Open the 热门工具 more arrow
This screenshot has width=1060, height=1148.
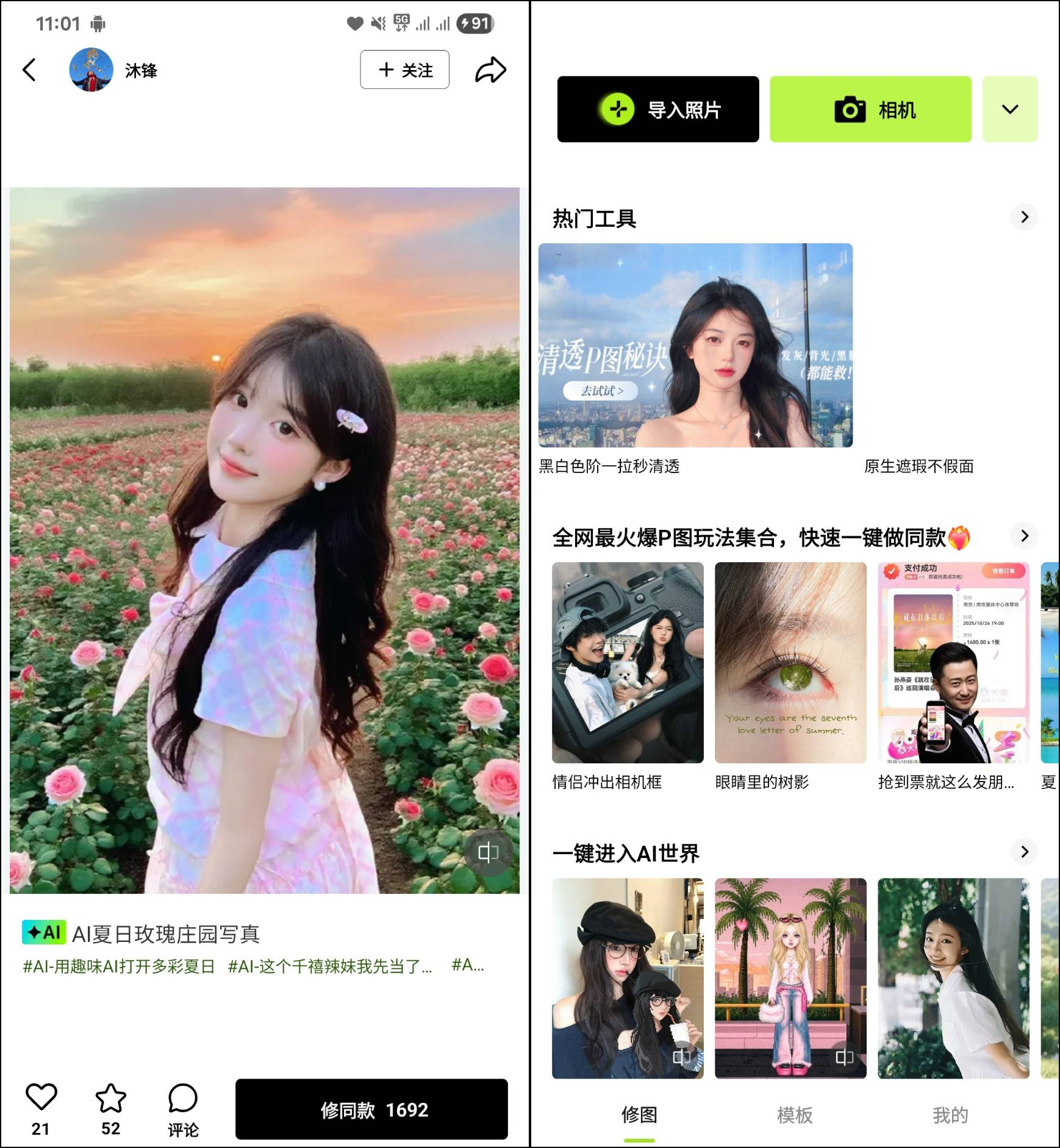pyautogui.click(x=1024, y=217)
